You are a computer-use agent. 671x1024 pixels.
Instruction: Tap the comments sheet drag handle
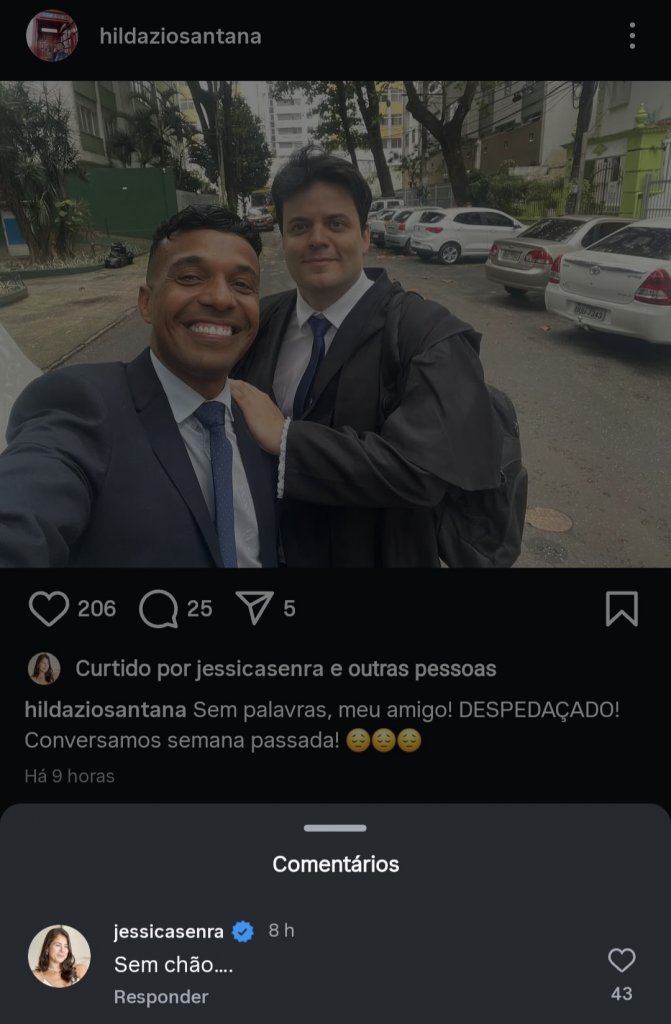coord(335,828)
